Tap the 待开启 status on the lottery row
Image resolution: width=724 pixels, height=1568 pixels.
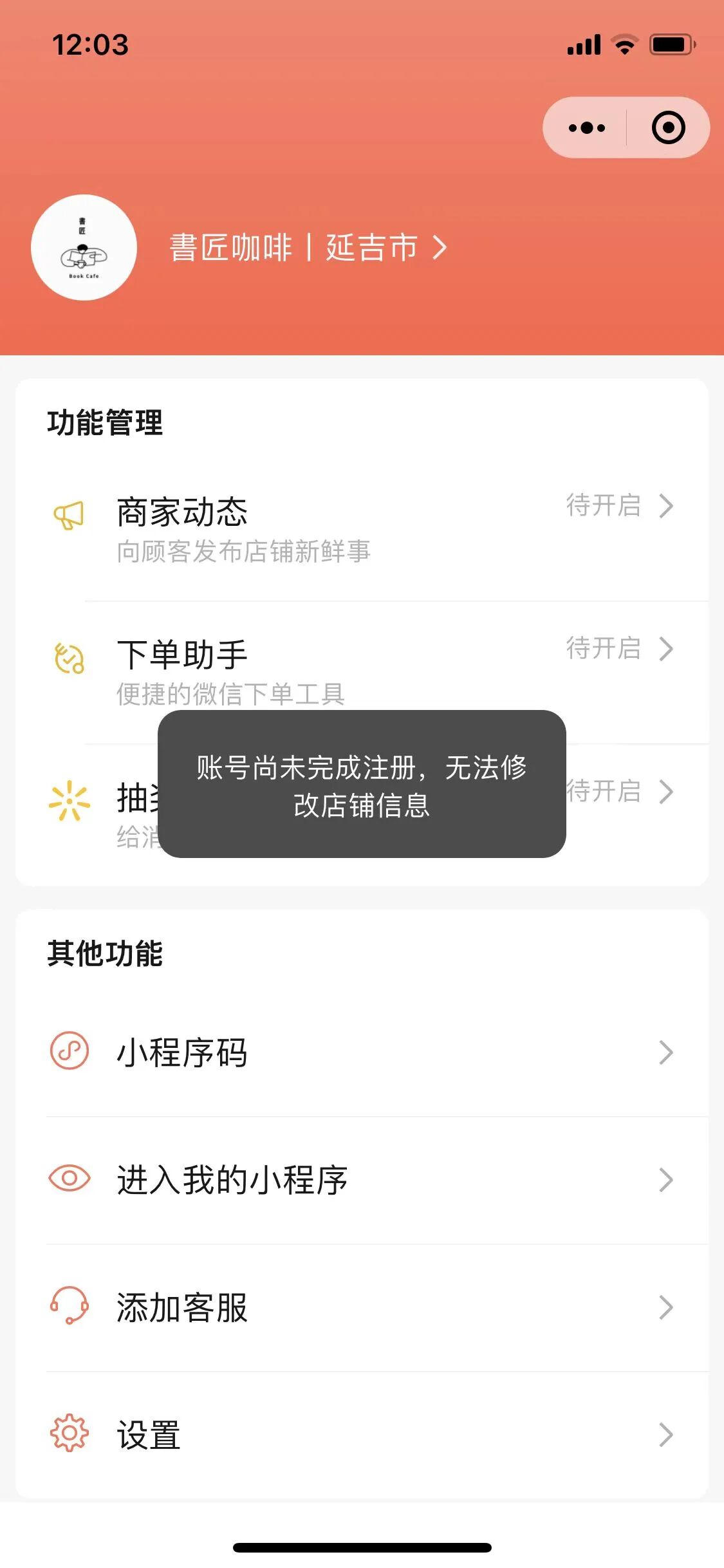point(604,791)
